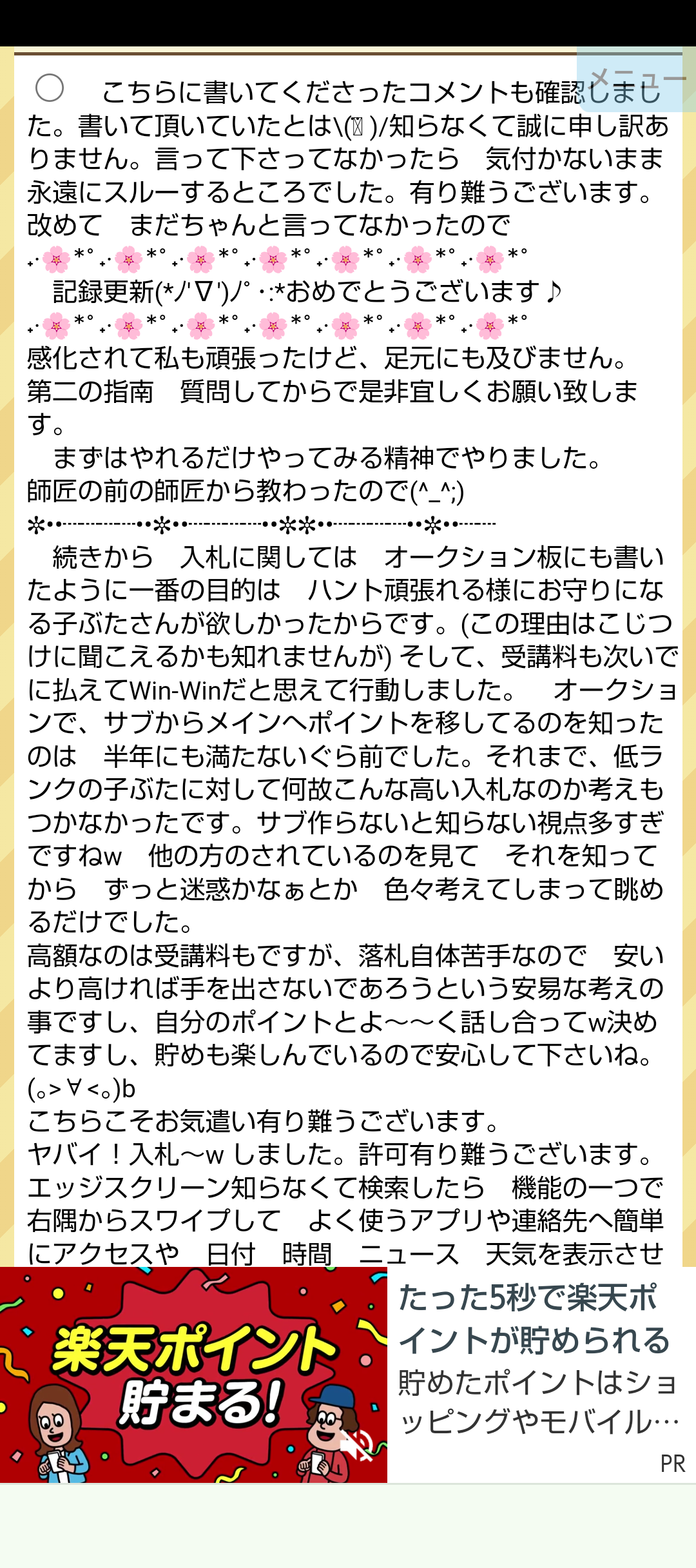Open the 楽天ポイント貯まる ad banner image
Screen dimensions: 696x1568
(193, 1375)
